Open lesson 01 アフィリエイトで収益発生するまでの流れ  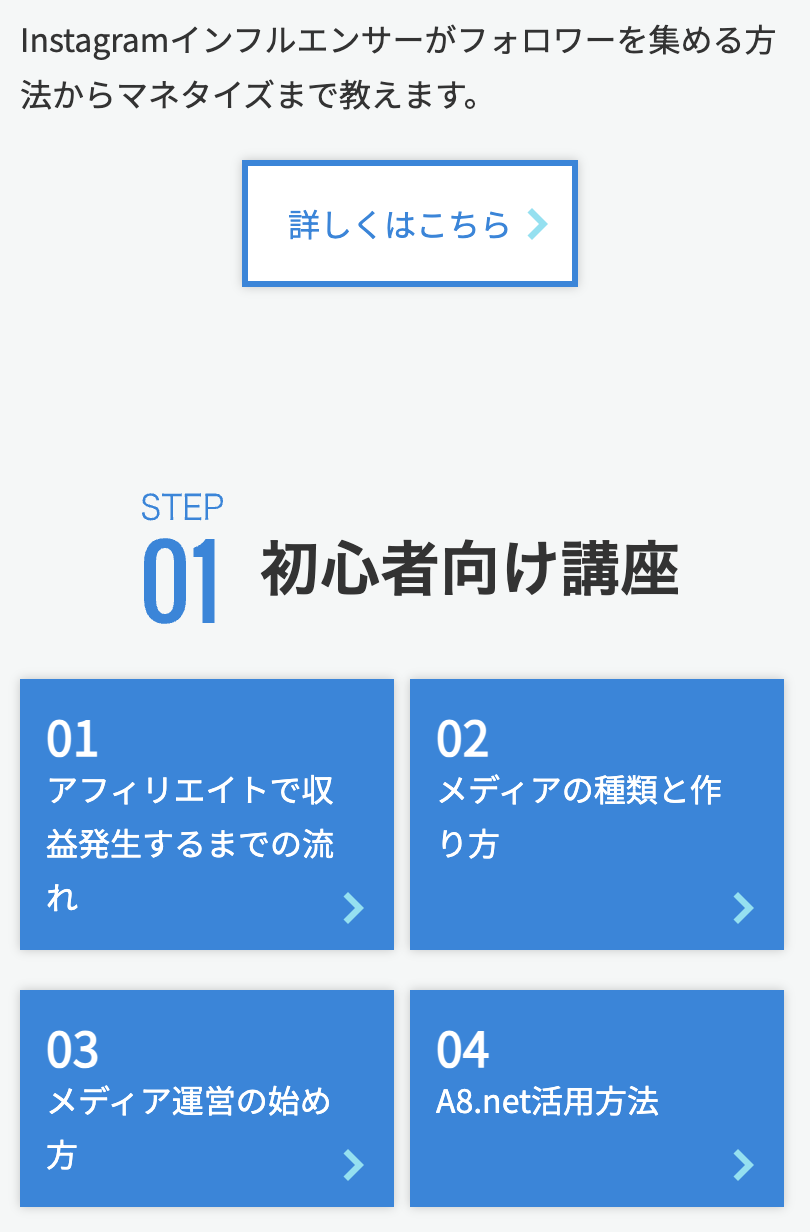pyautogui.click(x=206, y=815)
